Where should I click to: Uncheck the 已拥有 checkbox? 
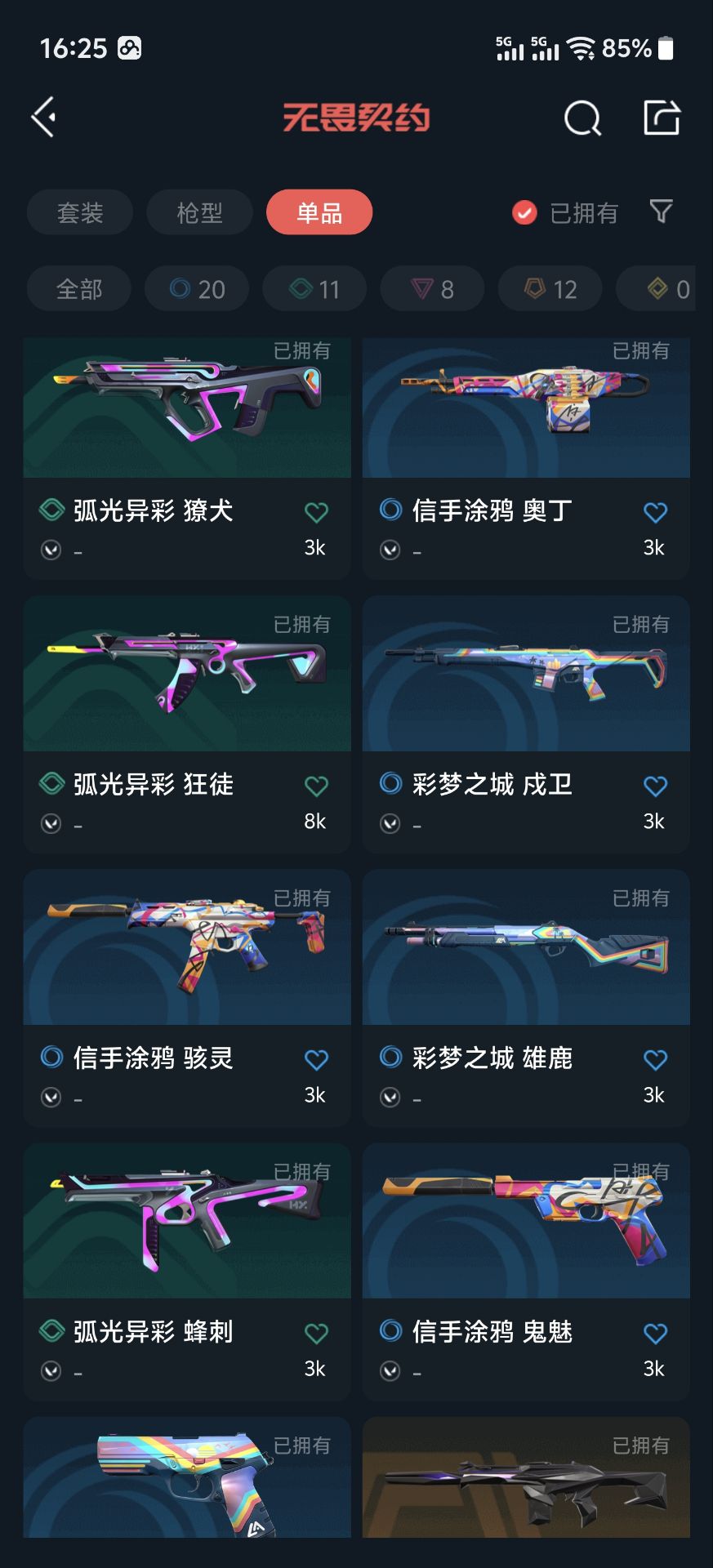point(524,213)
